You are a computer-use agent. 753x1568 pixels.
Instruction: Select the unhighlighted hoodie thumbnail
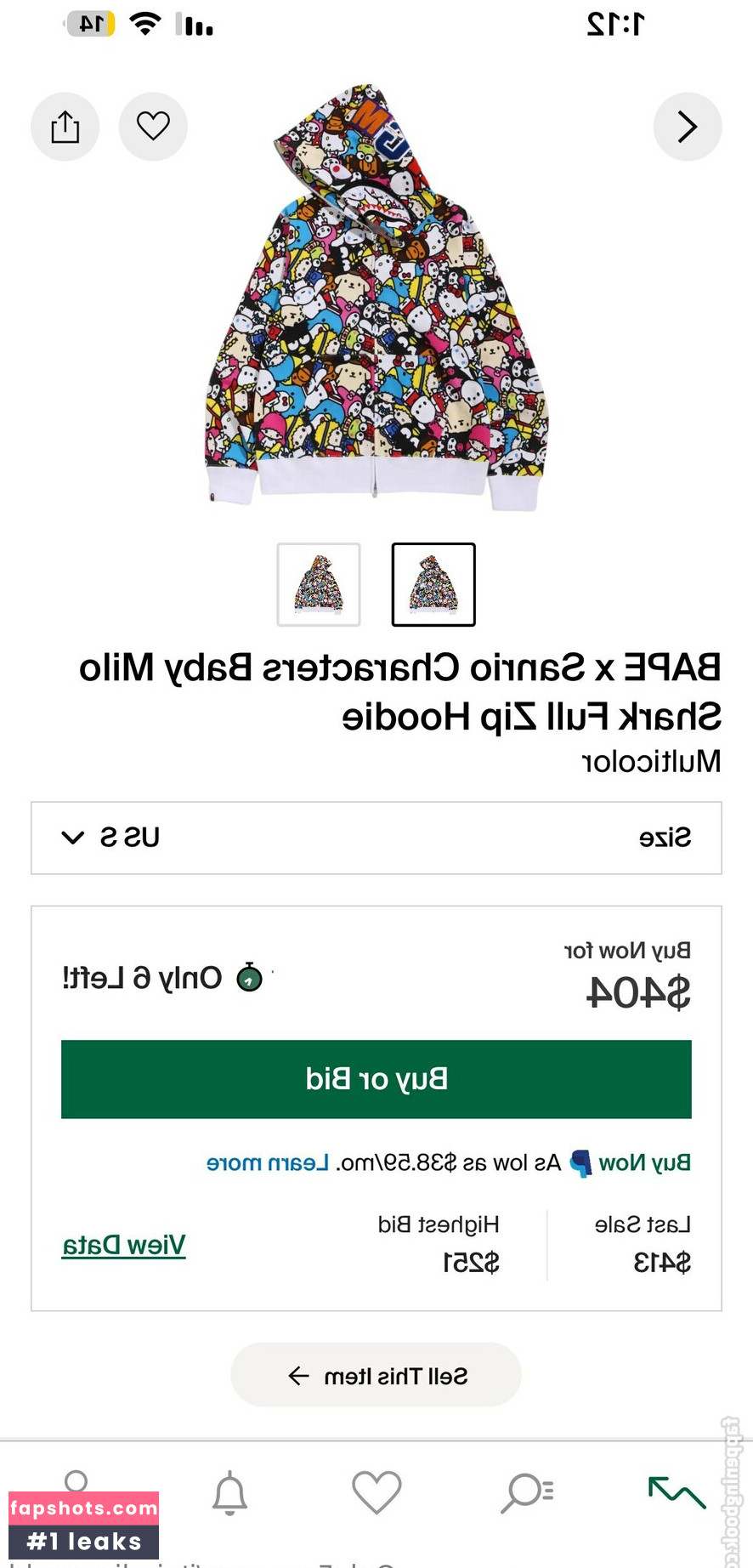point(319,584)
